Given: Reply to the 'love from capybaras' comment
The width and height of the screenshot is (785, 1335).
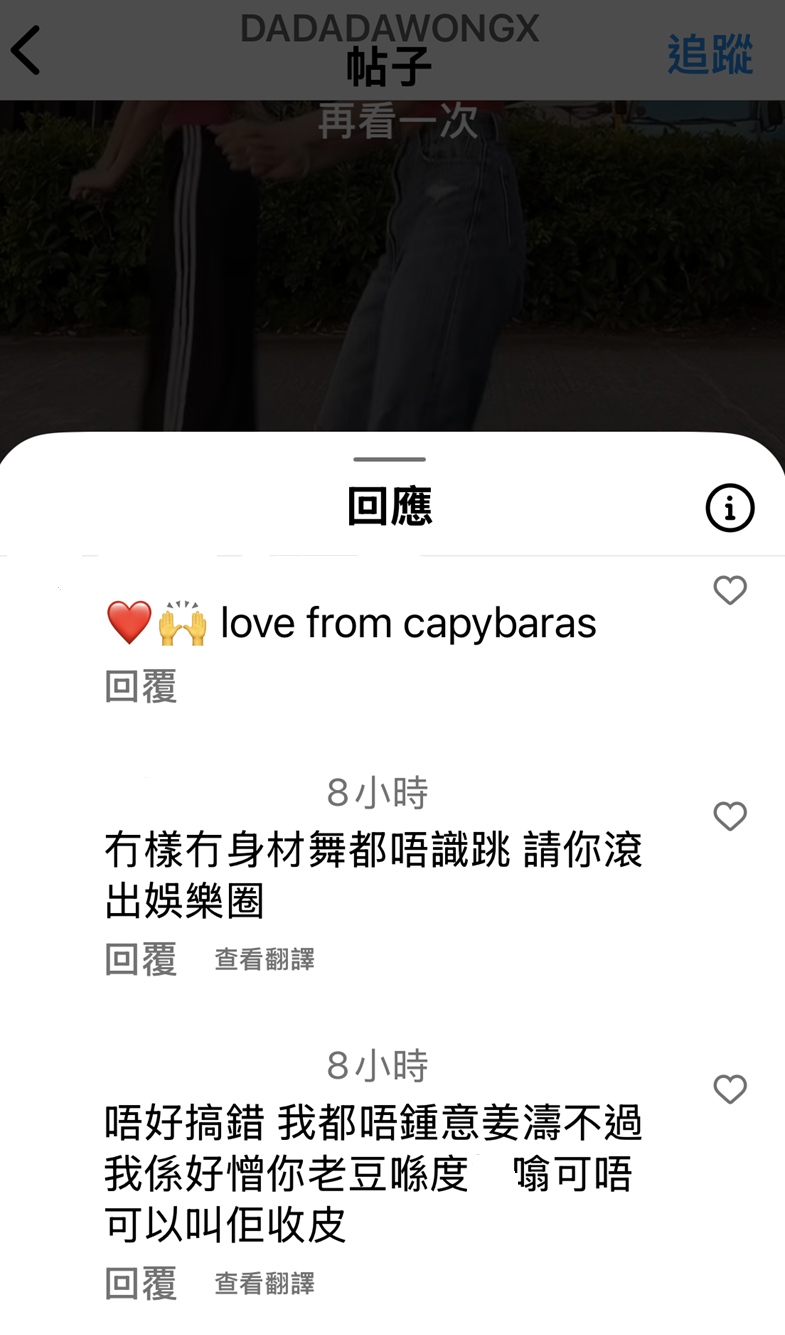Looking at the screenshot, I should pyautogui.click(x=141, y=687).
